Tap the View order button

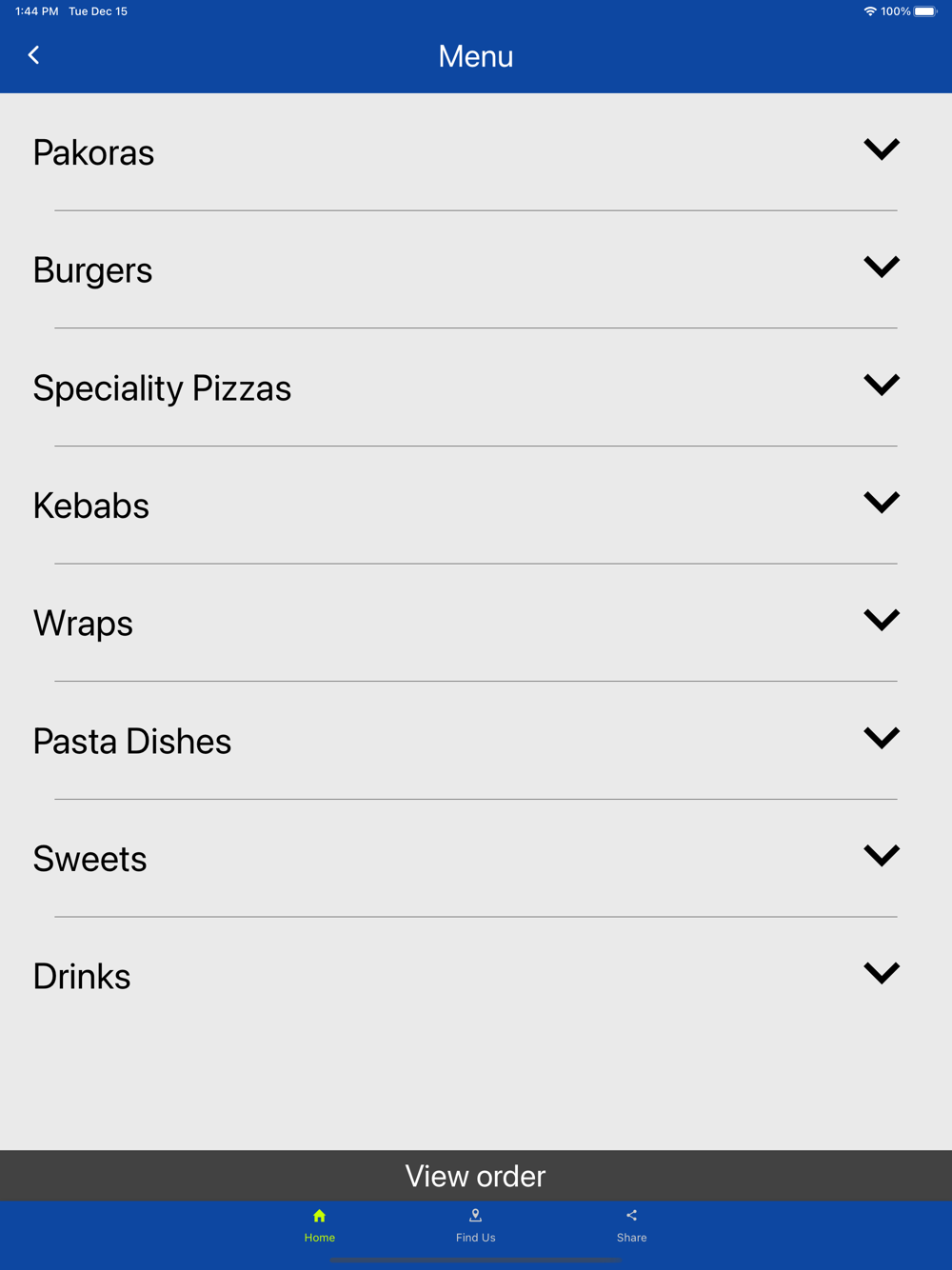pos(476,1176)
